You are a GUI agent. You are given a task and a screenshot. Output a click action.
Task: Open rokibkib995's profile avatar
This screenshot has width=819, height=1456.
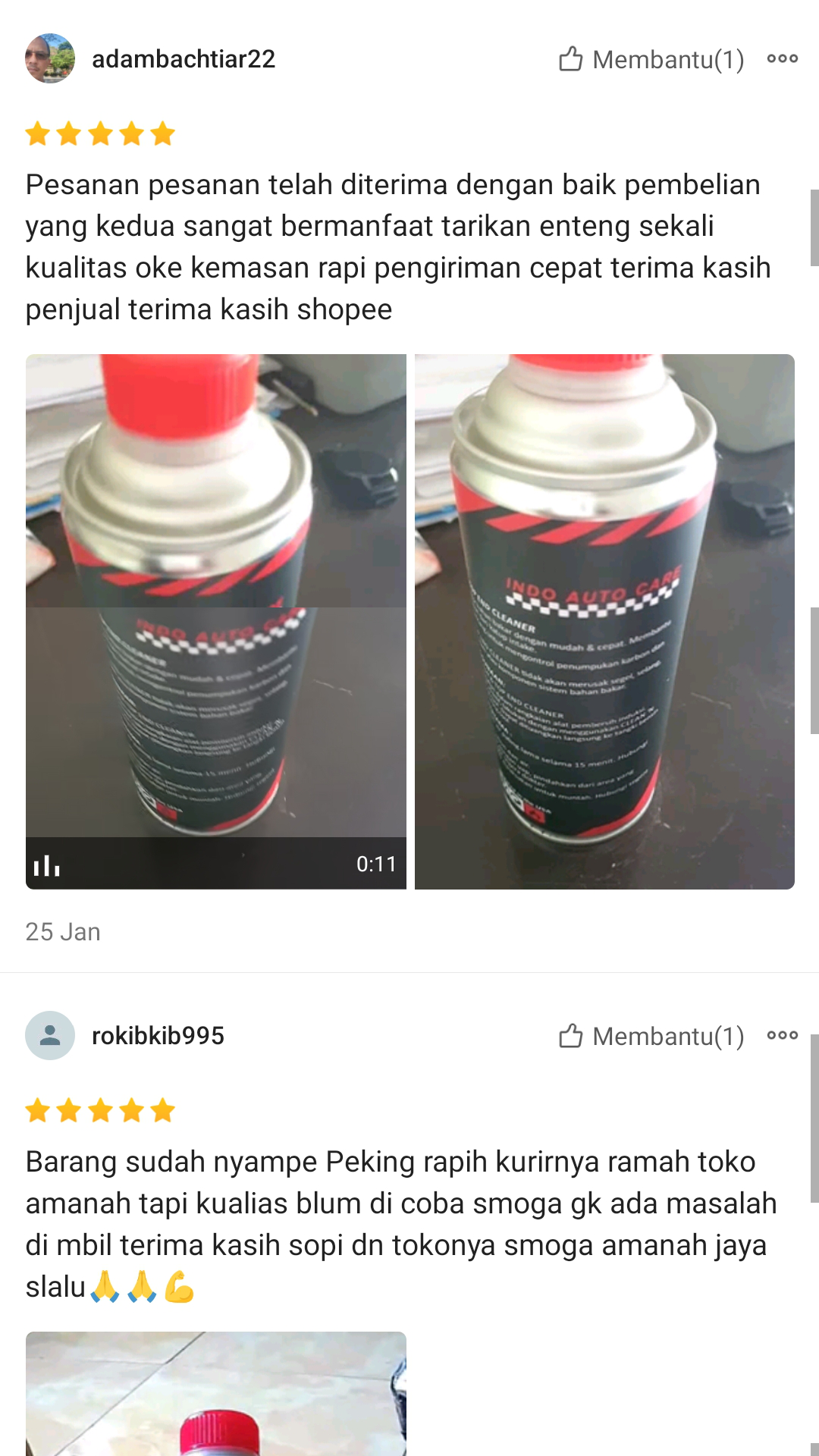[x=50, y=1035]
